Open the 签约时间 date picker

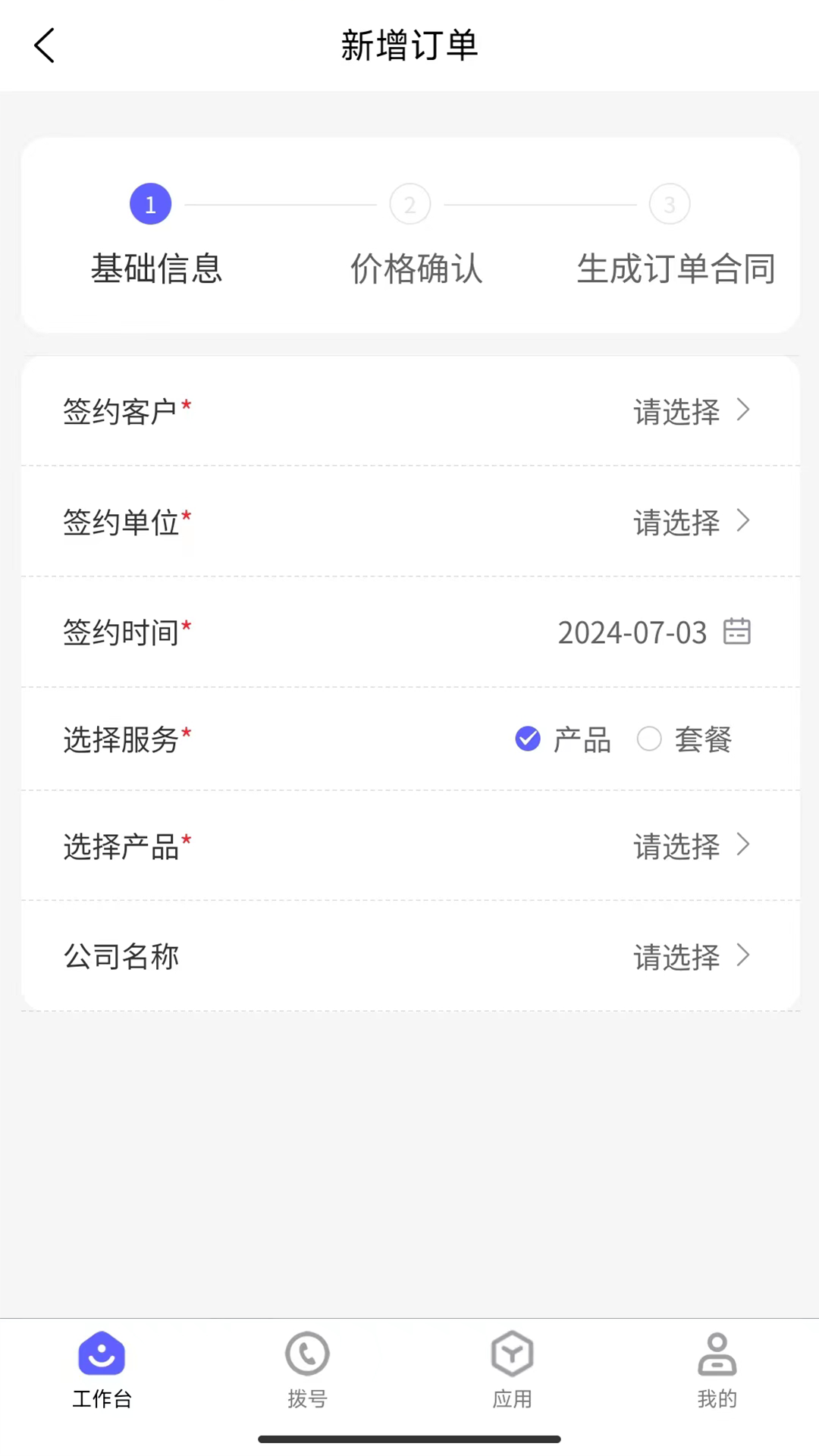(x=654, y=632)
